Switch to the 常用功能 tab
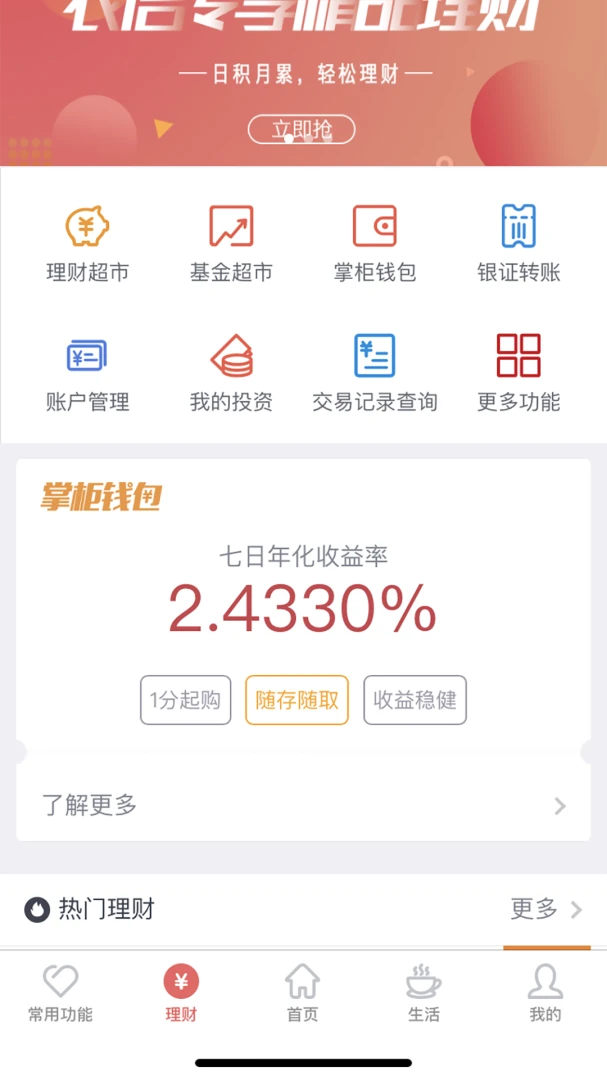This screenshot has height=1080, width=607. [x=60, y=994]
